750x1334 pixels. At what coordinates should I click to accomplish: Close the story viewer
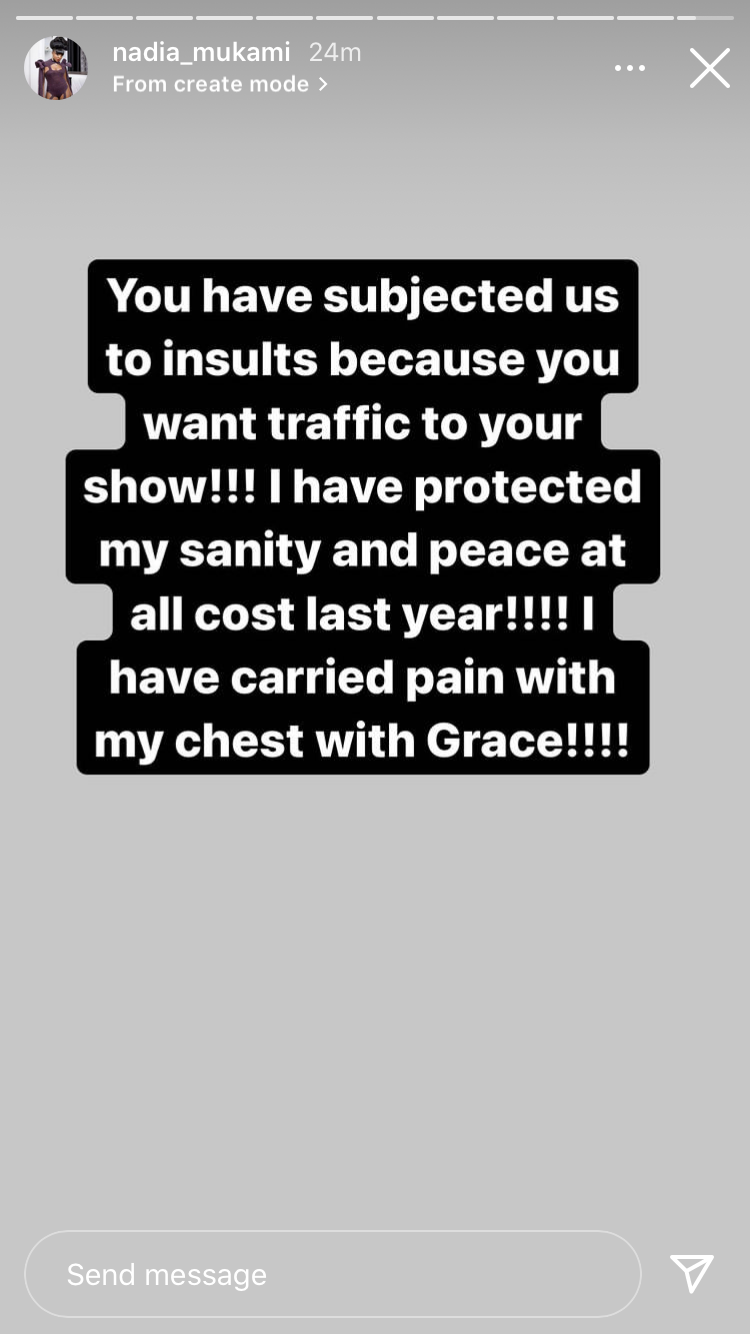[x=709, y=68]
